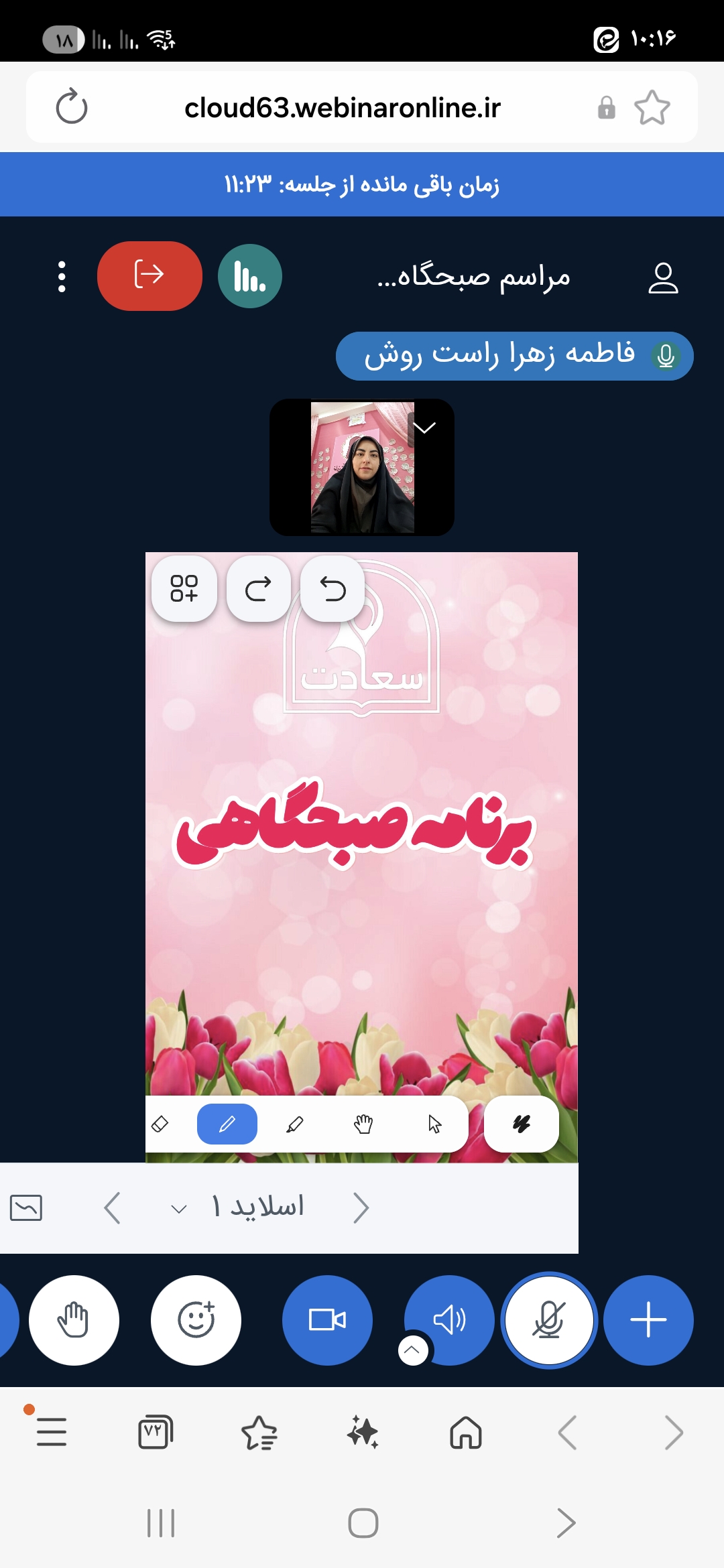
Task: Open the plus actions button
Action: tap(648, 1320)
